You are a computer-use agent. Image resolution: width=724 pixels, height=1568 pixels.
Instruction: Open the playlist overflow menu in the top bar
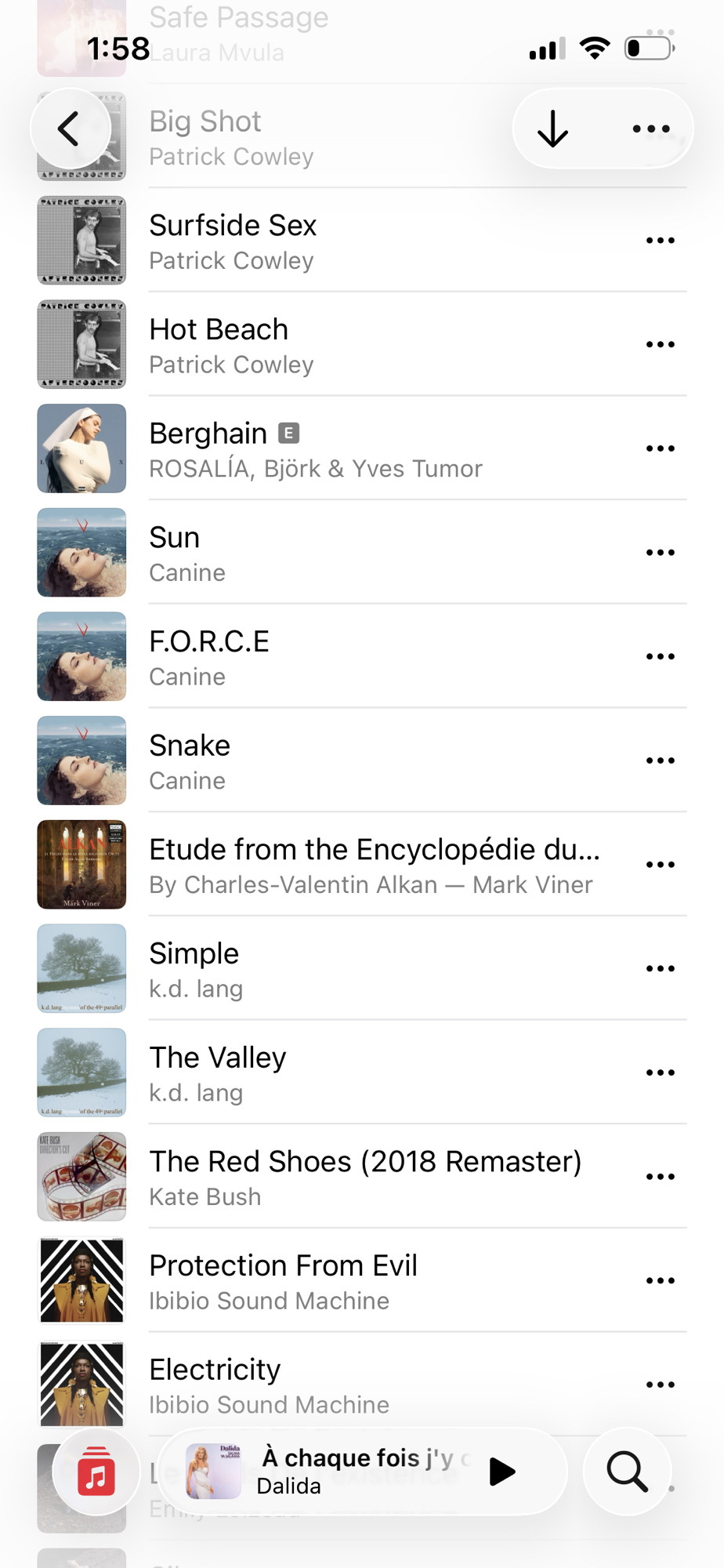[651, 129]
